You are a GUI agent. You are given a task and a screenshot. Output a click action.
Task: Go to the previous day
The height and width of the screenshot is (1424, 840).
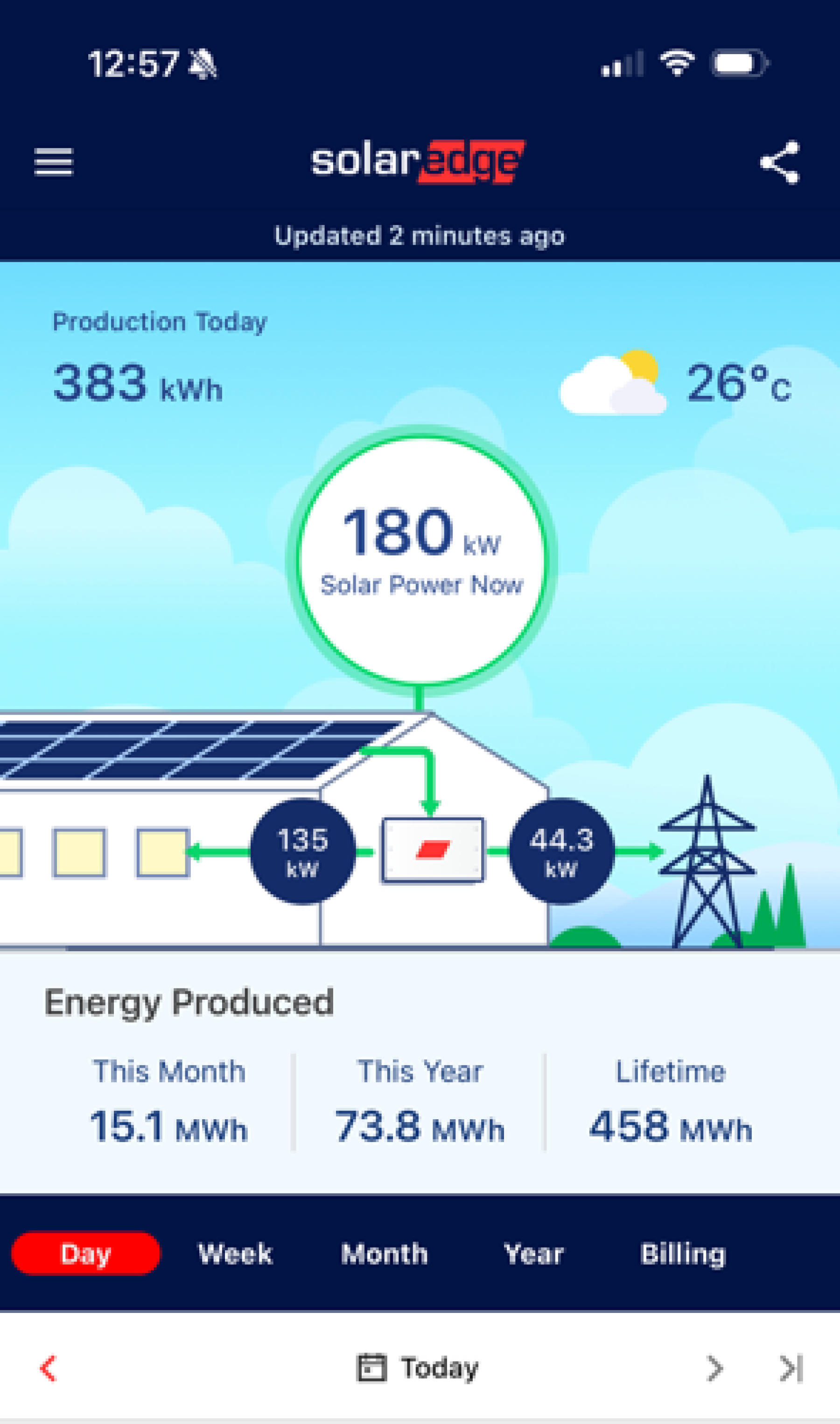pos(49,1368)
